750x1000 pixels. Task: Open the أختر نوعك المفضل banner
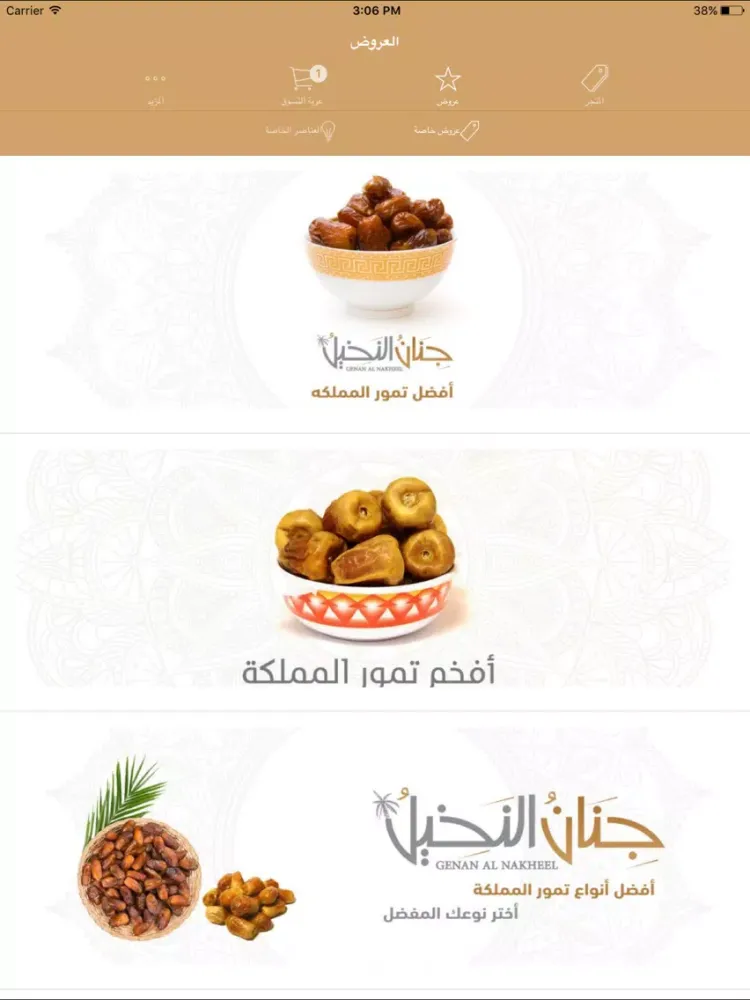coord(375,850)
